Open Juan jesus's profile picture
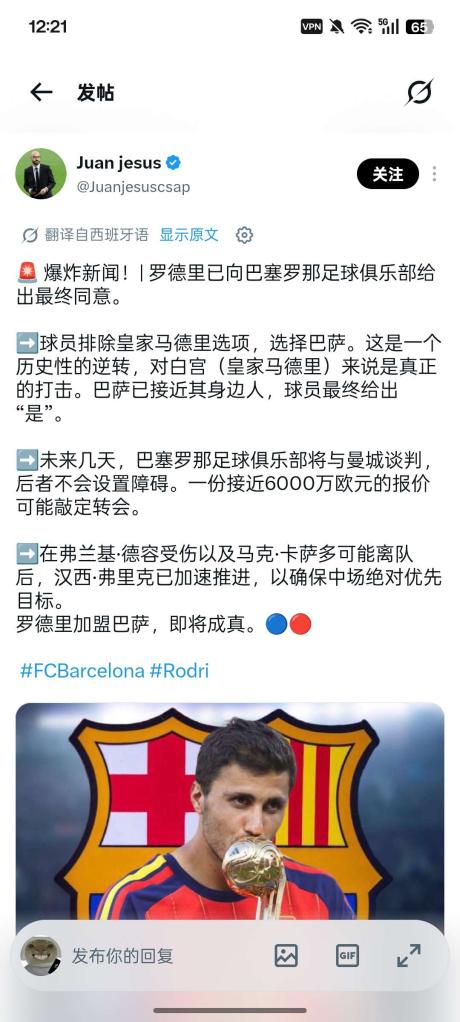Screen dimensions: 460x1022 (x=40, y=174)
